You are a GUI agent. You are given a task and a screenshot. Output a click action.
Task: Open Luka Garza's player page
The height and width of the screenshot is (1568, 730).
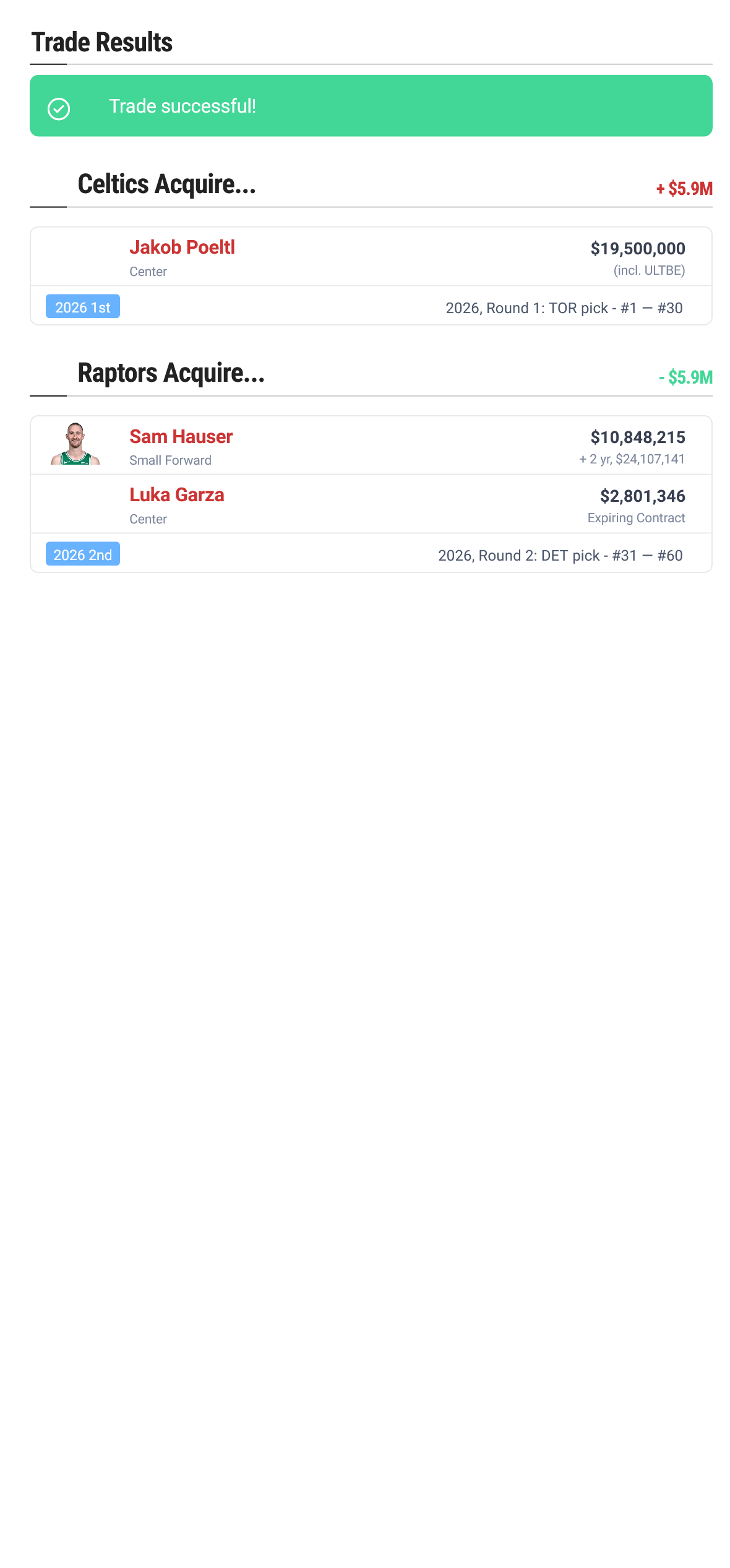pos(176,495)
